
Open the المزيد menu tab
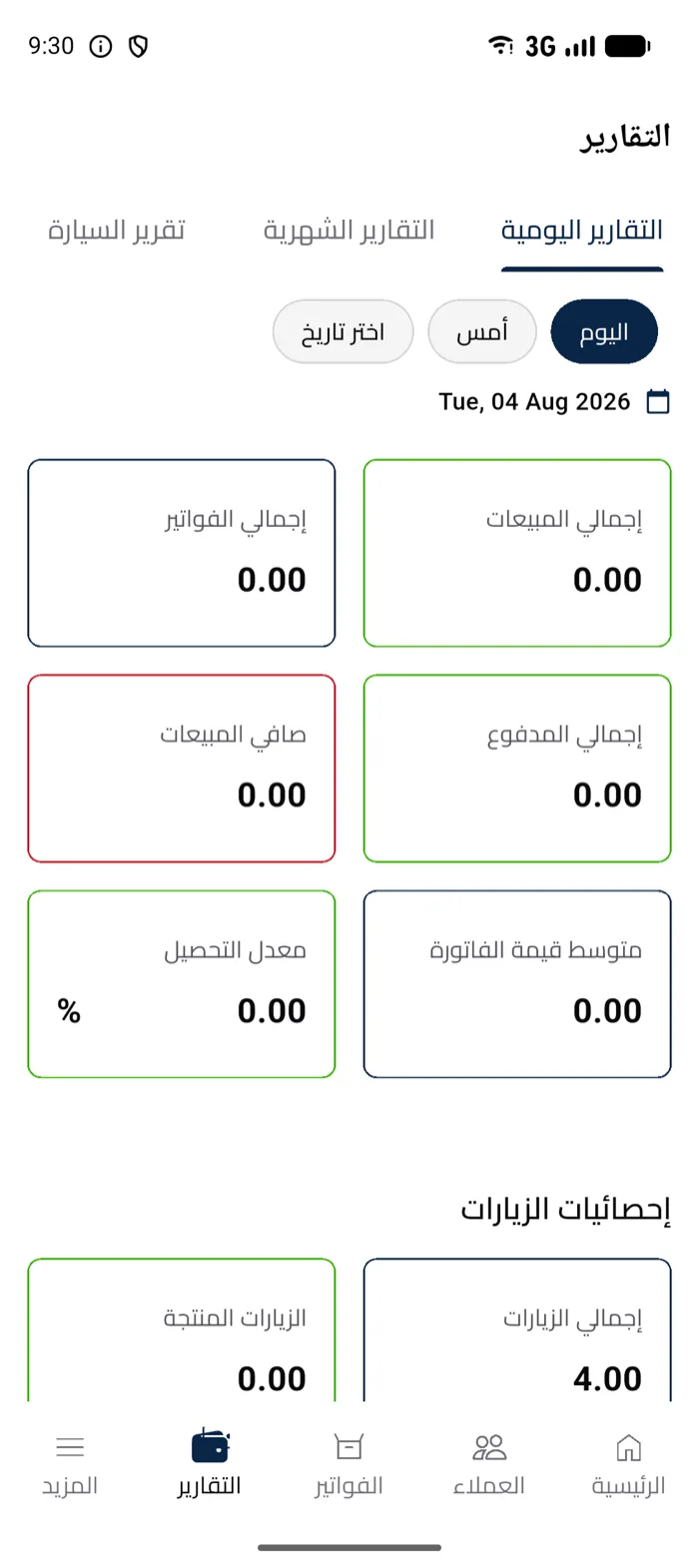point(70,1464)
